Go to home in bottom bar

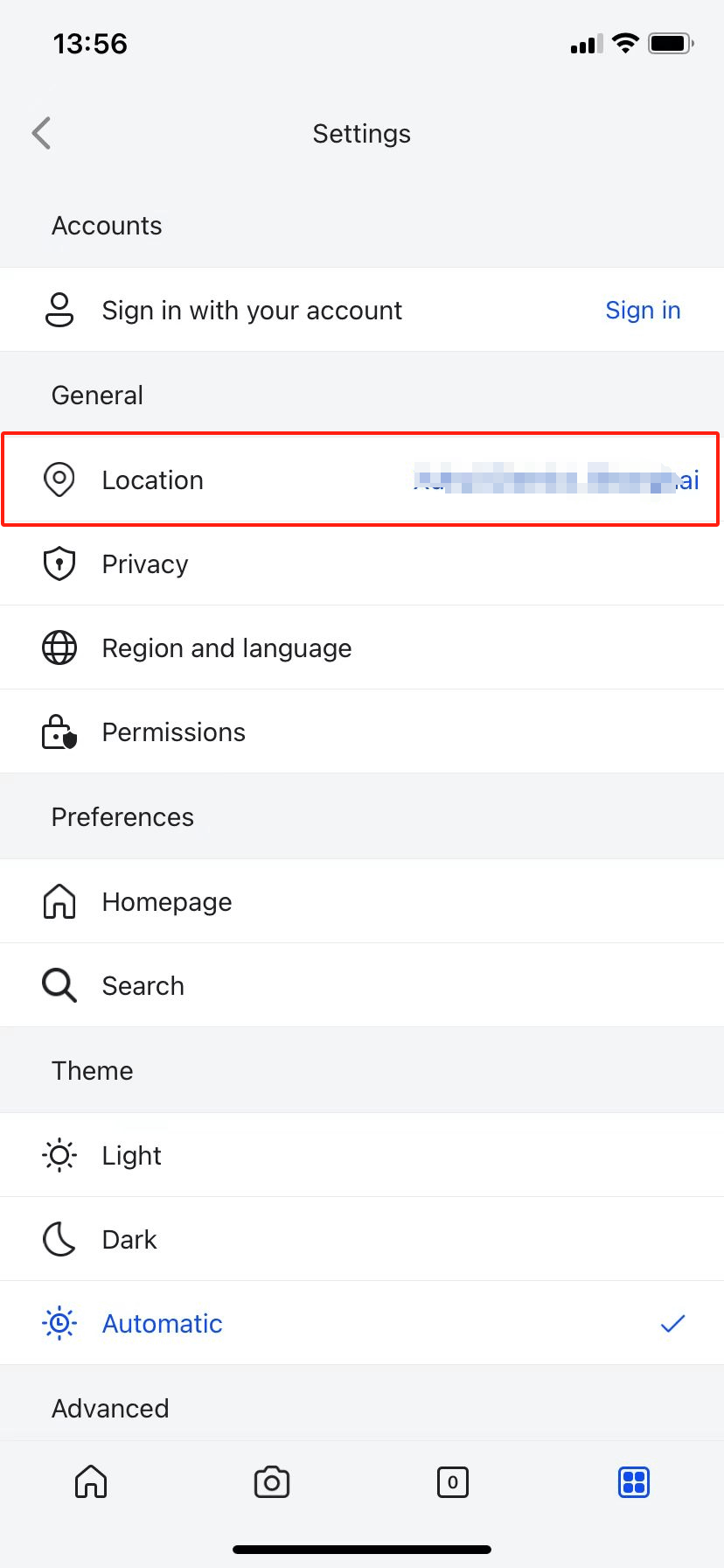(91, 1482)
